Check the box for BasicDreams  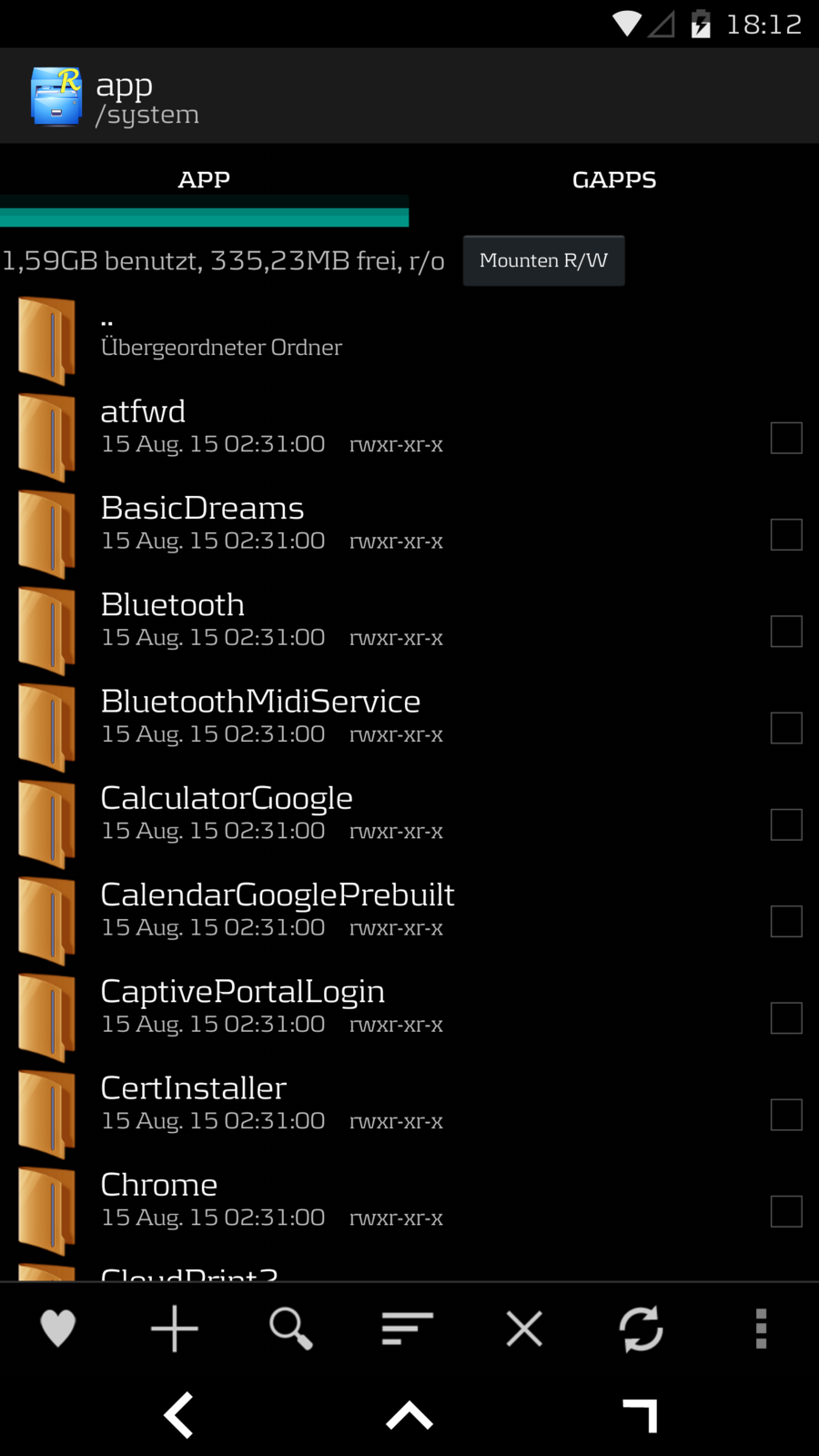point(786,534)
